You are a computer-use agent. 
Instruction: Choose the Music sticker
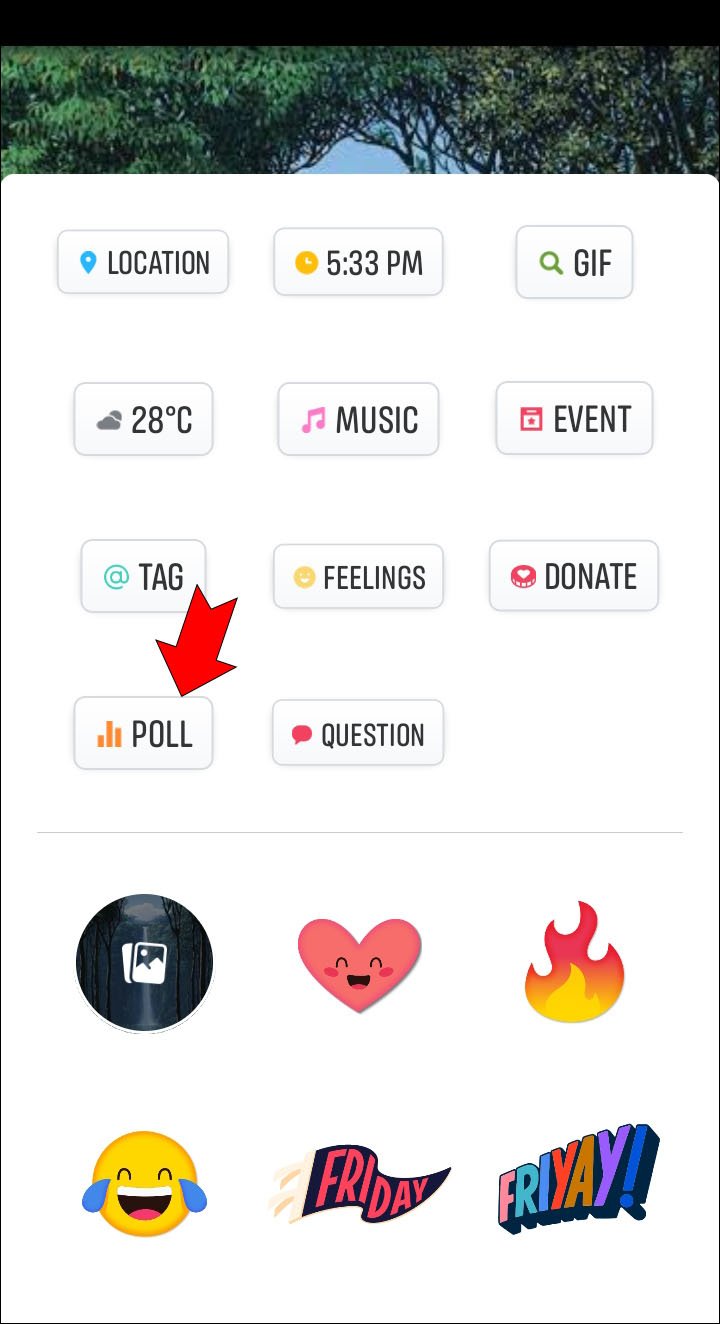[x=358, y=419]
